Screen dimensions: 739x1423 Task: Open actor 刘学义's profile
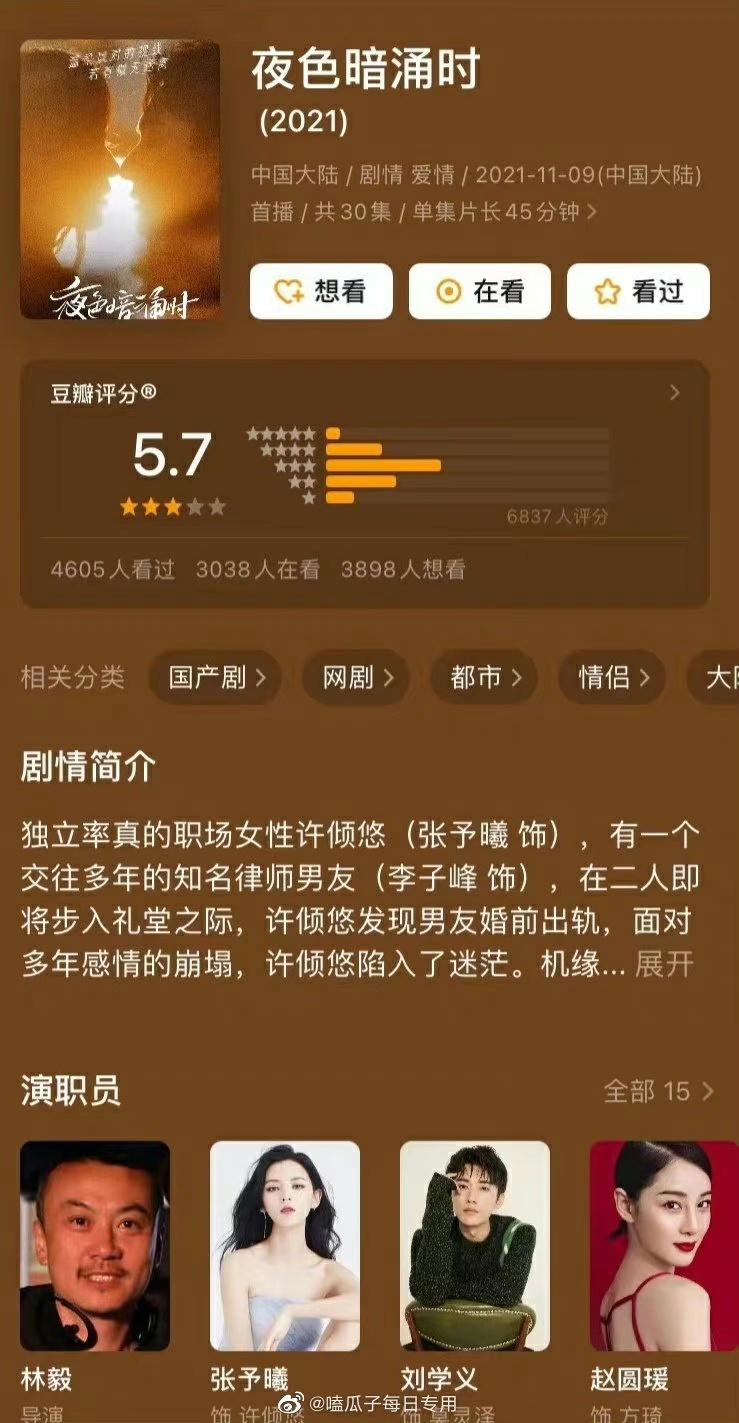click(475, 1246)
